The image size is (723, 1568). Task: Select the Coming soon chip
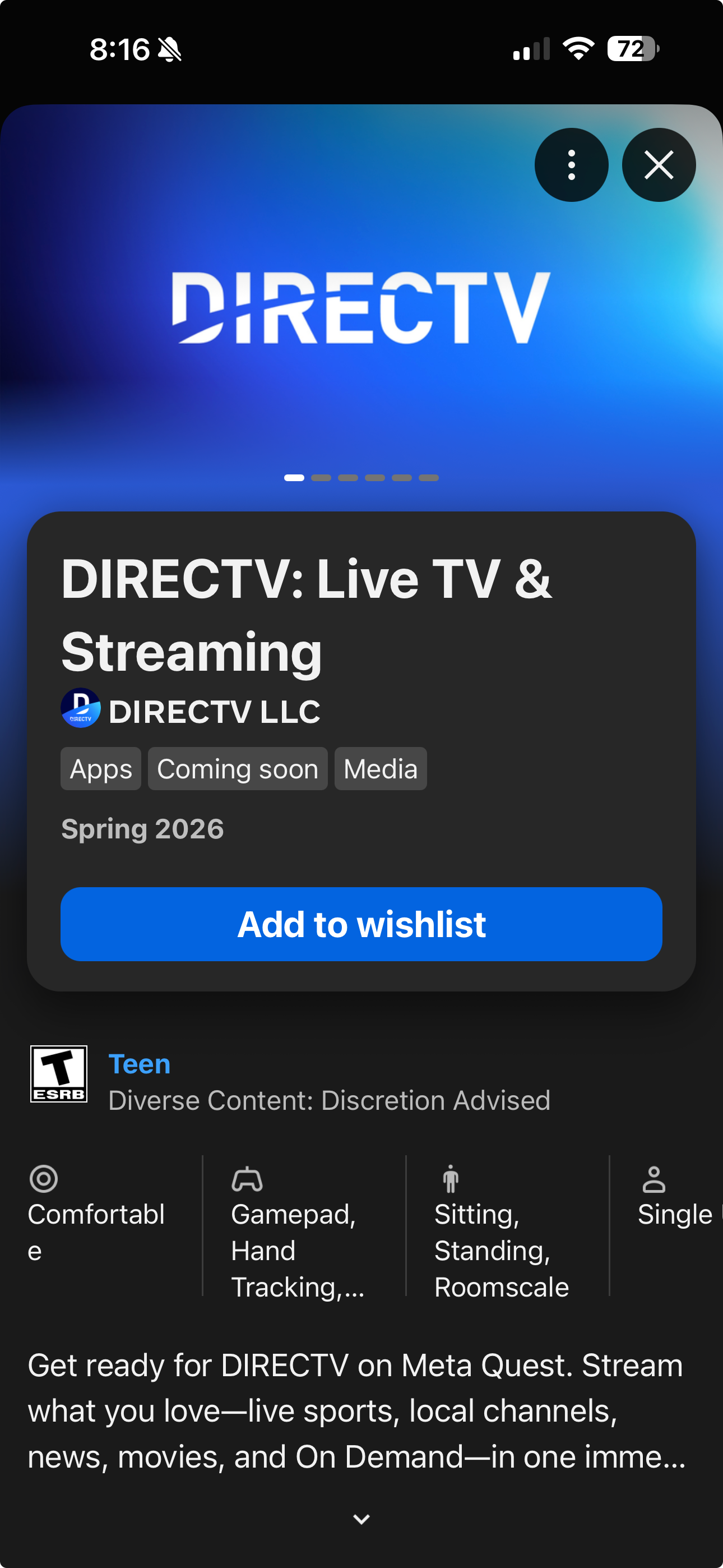pyautogui.click(x=237, y=769)
